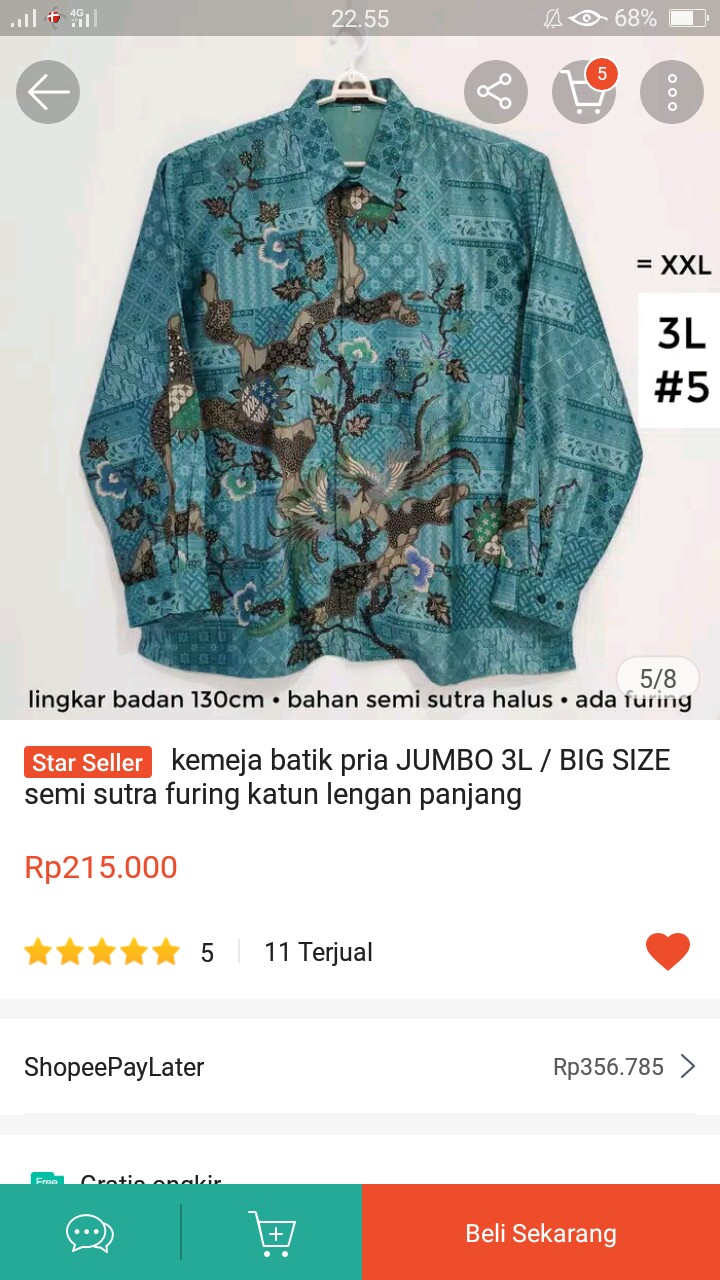Viewport: 720px width, 1280px height.
Task: Tap the add-to-cart icon at bottom
Action: [272, 1232]
